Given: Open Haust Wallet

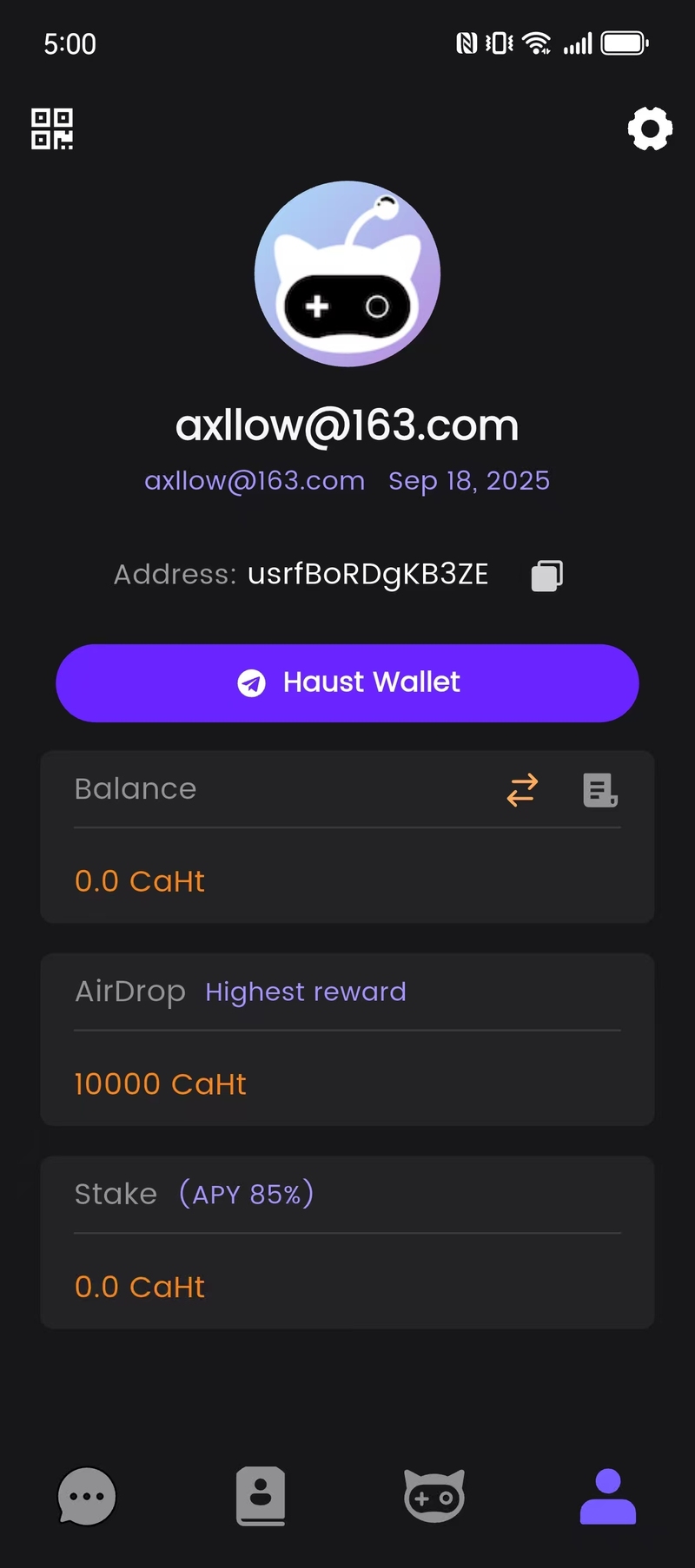Looking at the screenshot, I should point(347,683).
